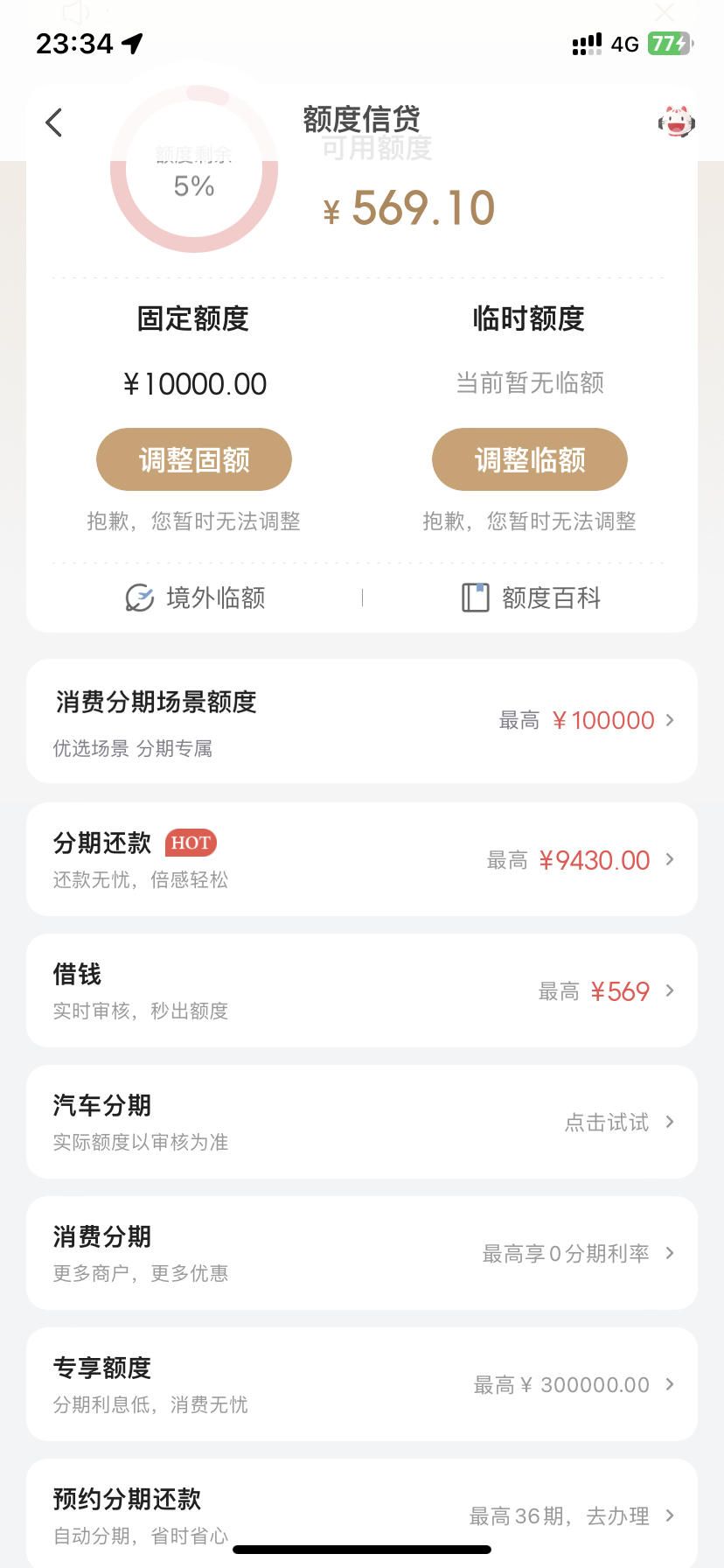Viewport: 724px width, 1568px height.
Task: Open the 分期还款 row
Action: coord(362,859)
